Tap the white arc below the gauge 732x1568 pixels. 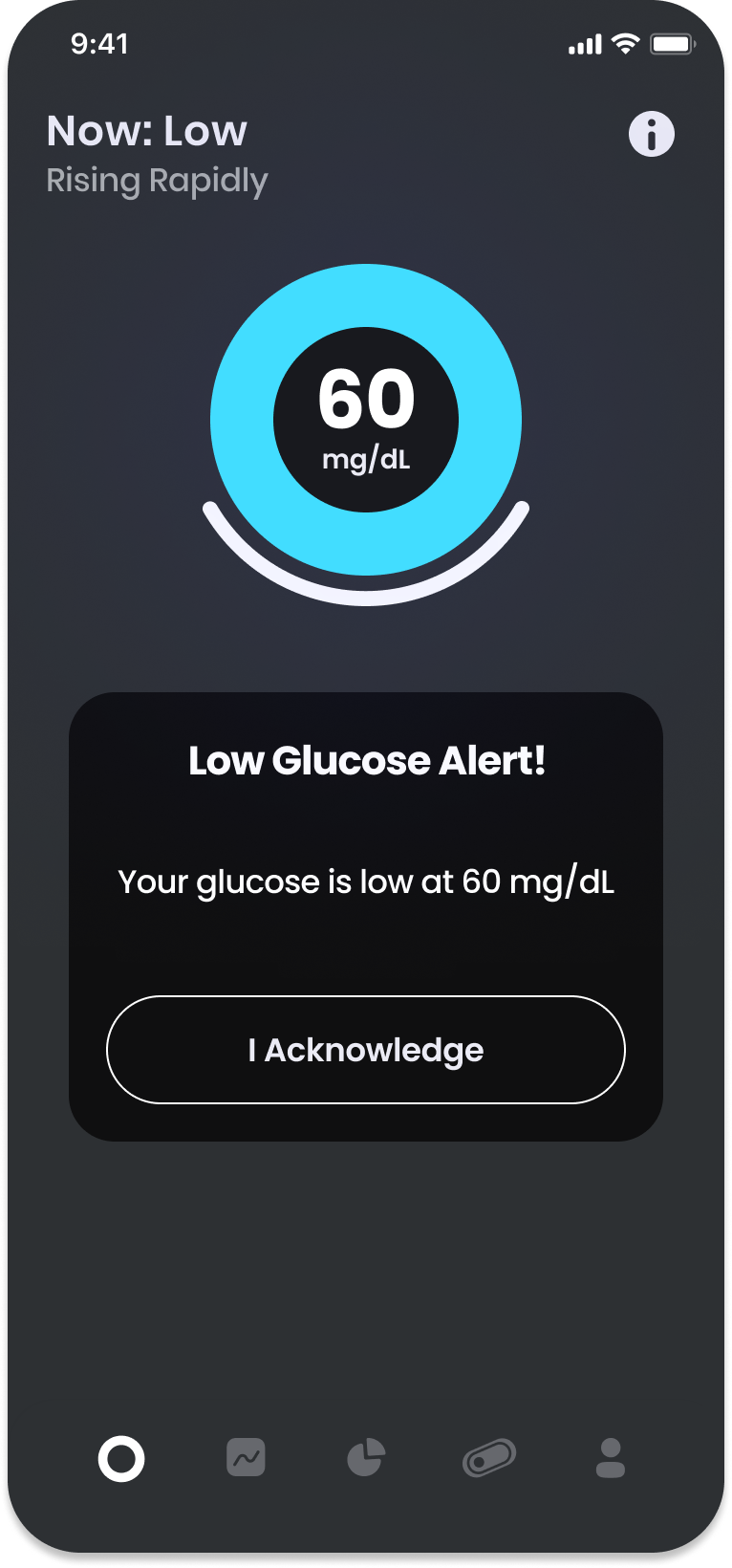tap(366, 588)
